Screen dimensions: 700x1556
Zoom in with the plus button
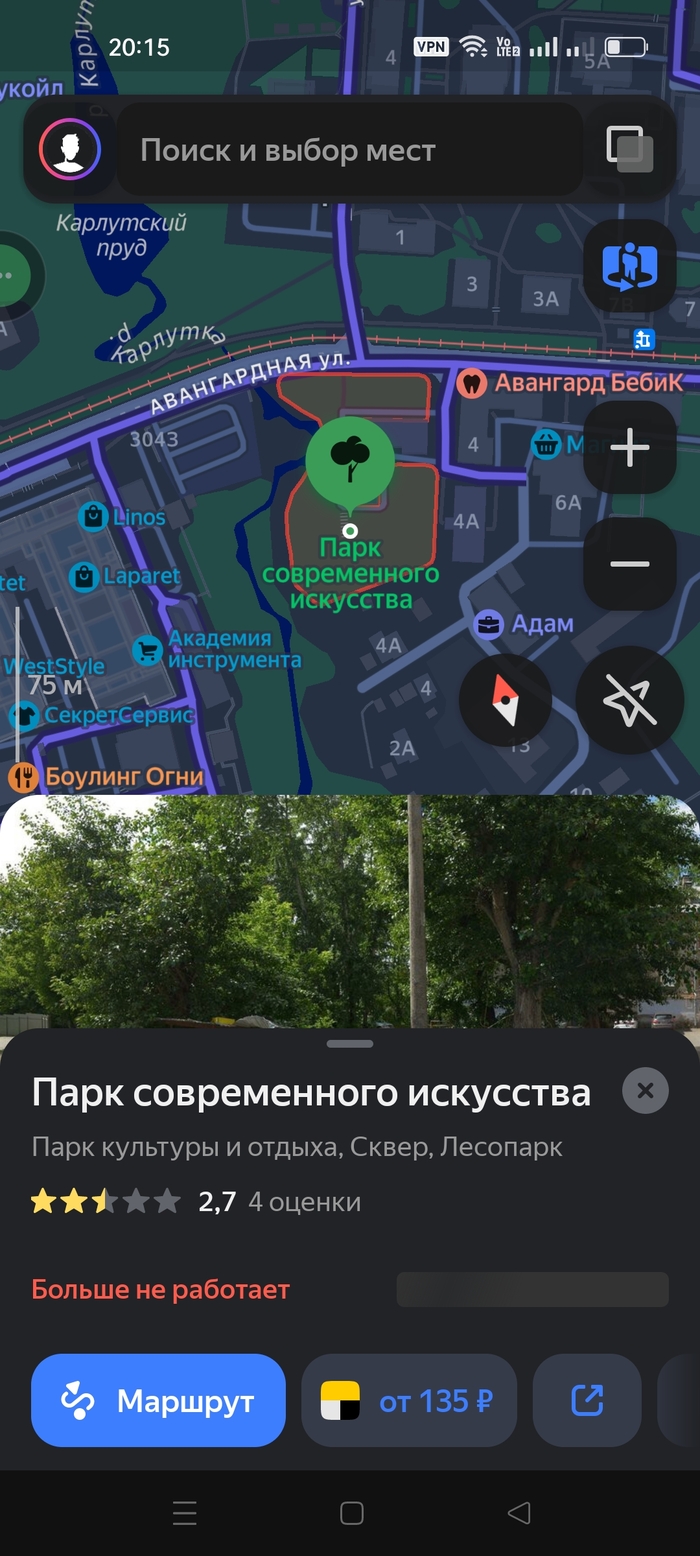pos(630,448)
